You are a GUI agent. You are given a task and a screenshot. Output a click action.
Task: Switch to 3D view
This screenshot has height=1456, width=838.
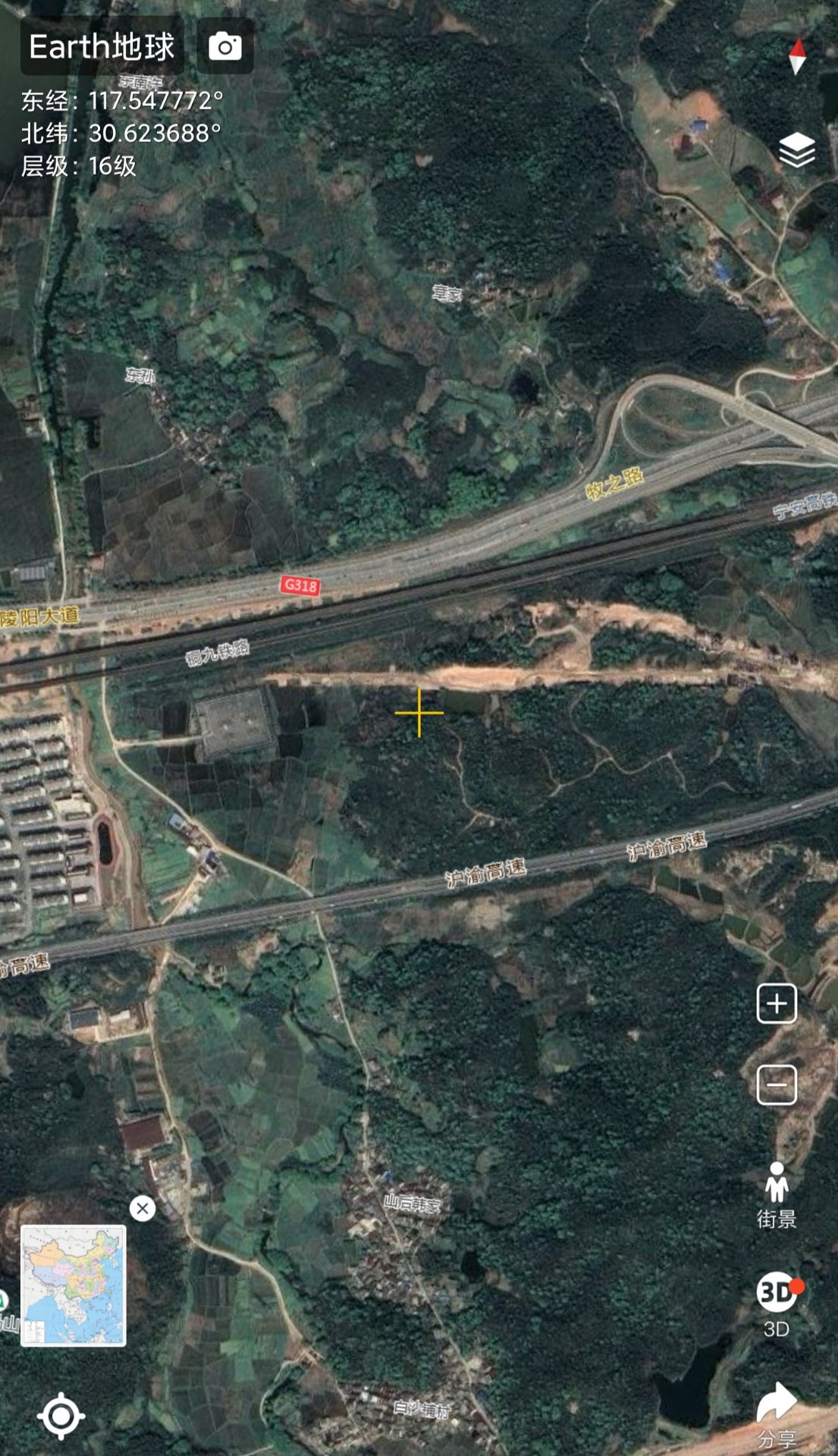(777, 1303)
